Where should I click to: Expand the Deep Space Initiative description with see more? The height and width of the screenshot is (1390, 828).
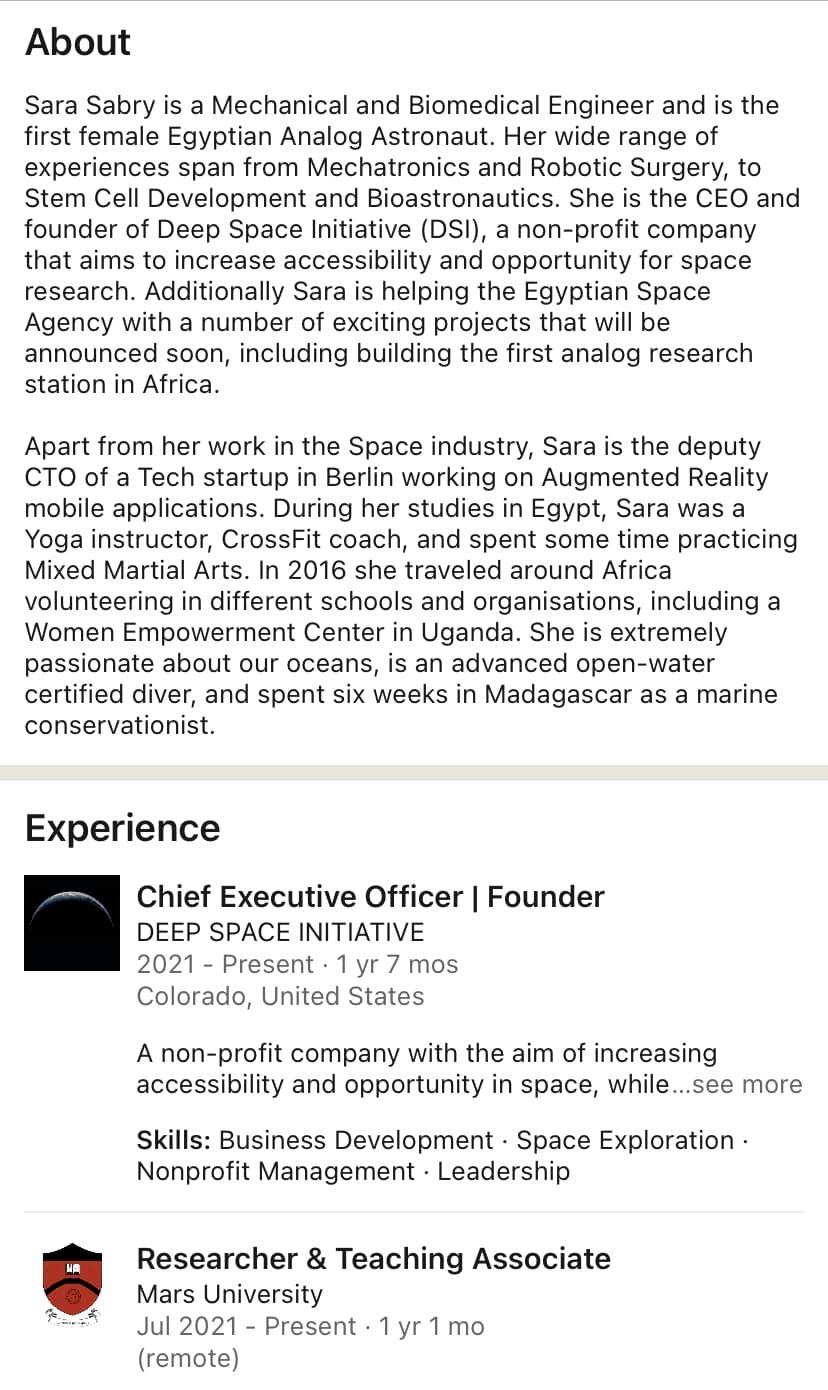[746, 1085]
